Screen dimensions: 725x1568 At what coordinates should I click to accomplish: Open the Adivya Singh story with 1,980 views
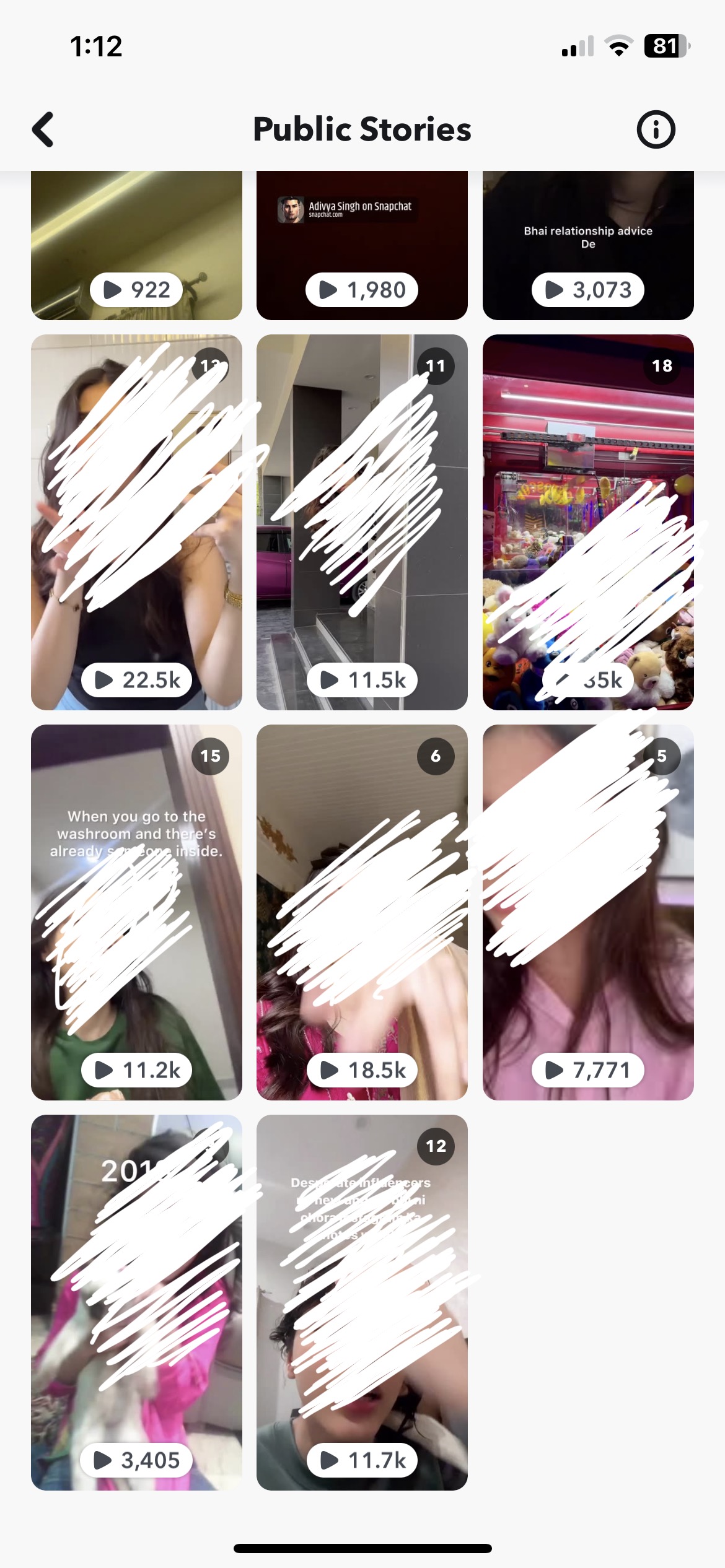[x=362, y=245]
